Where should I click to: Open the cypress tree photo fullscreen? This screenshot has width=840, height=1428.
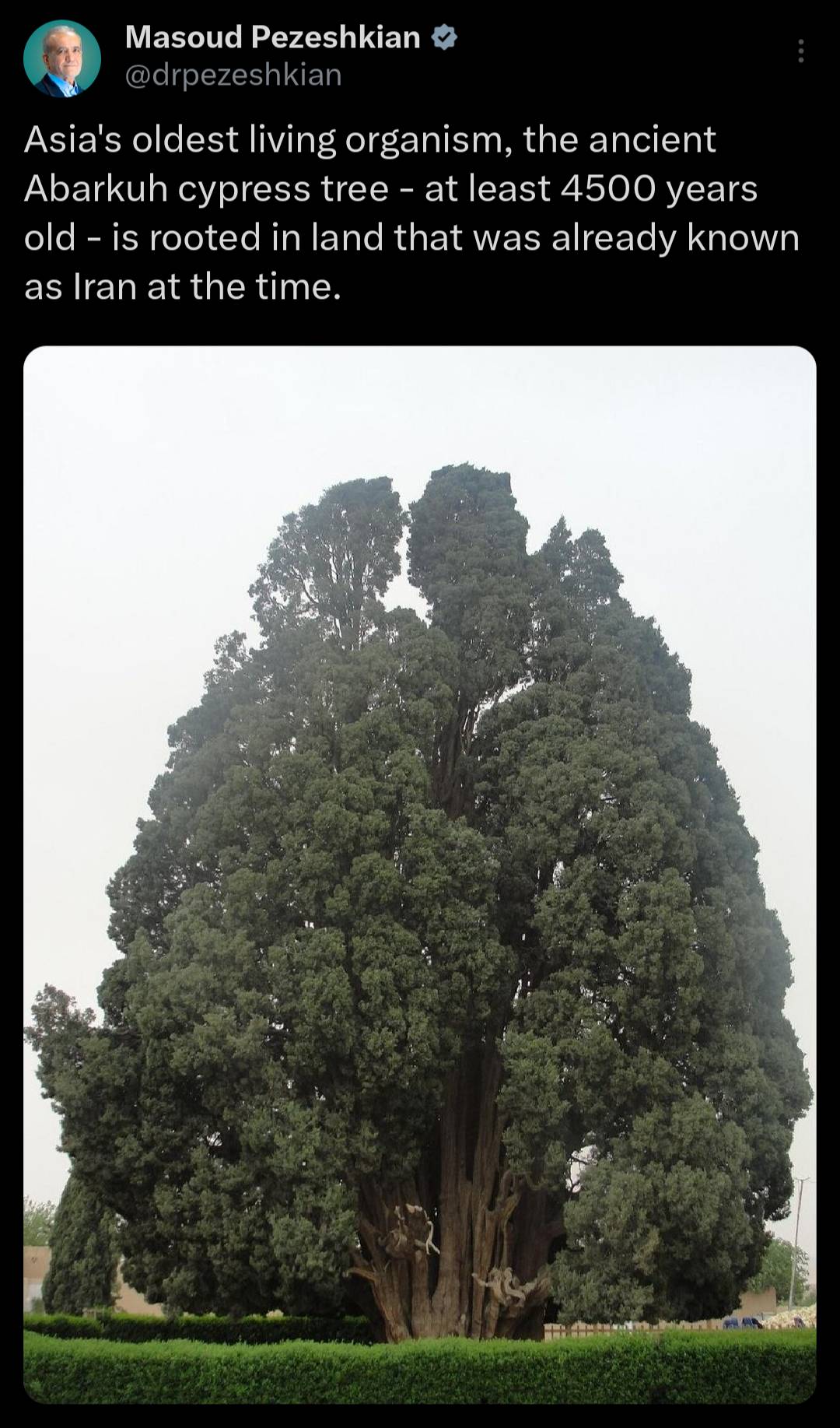420,875
